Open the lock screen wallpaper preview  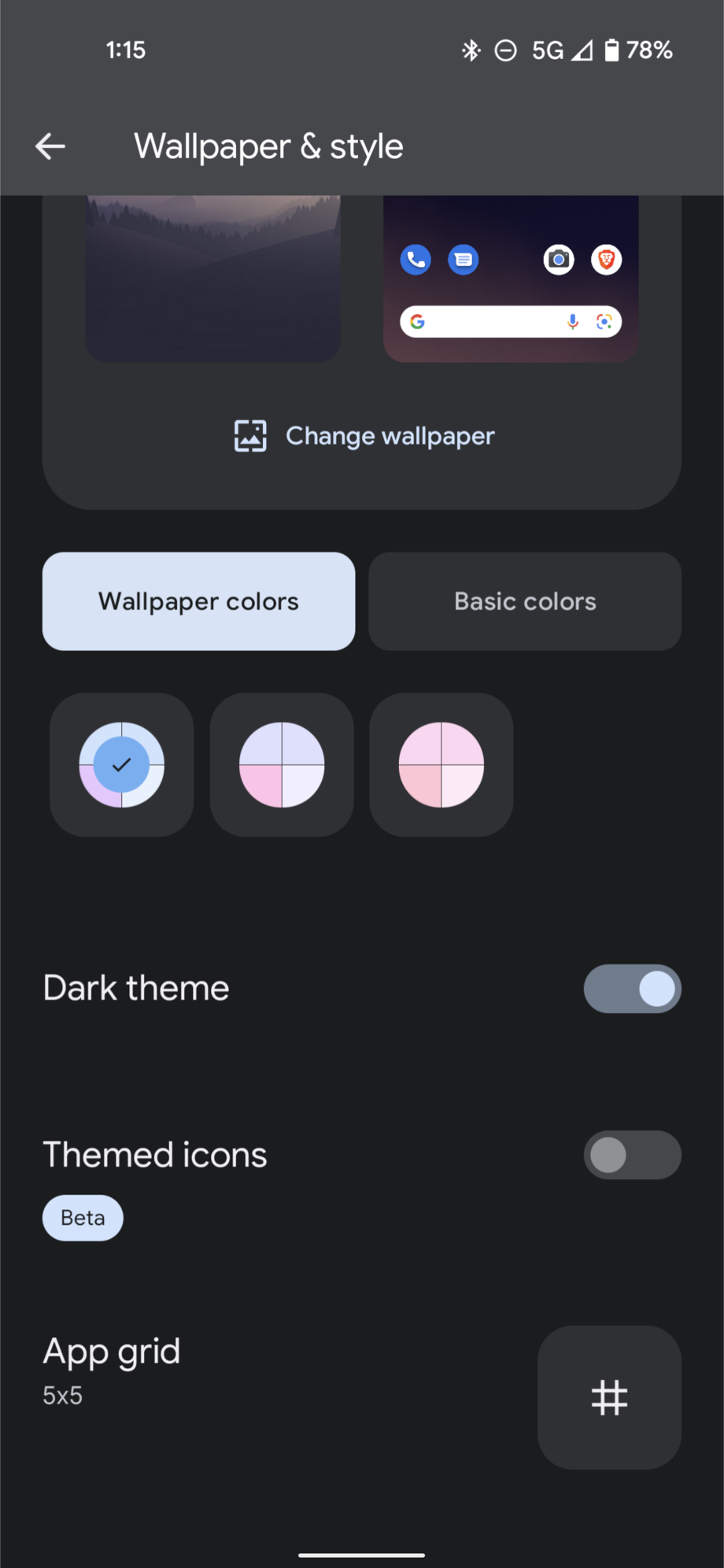212,279
